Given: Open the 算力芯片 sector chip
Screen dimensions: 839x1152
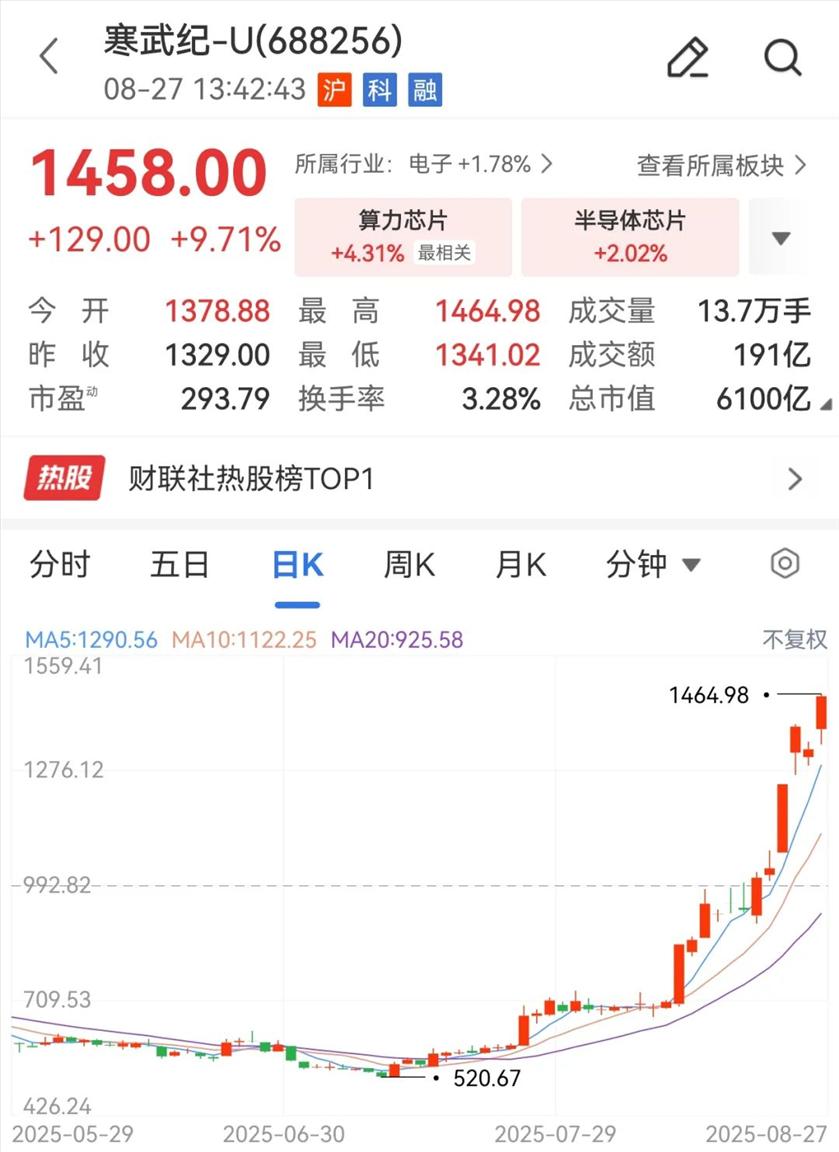Looking at the screenshot, I should click(x=402, y=237).
